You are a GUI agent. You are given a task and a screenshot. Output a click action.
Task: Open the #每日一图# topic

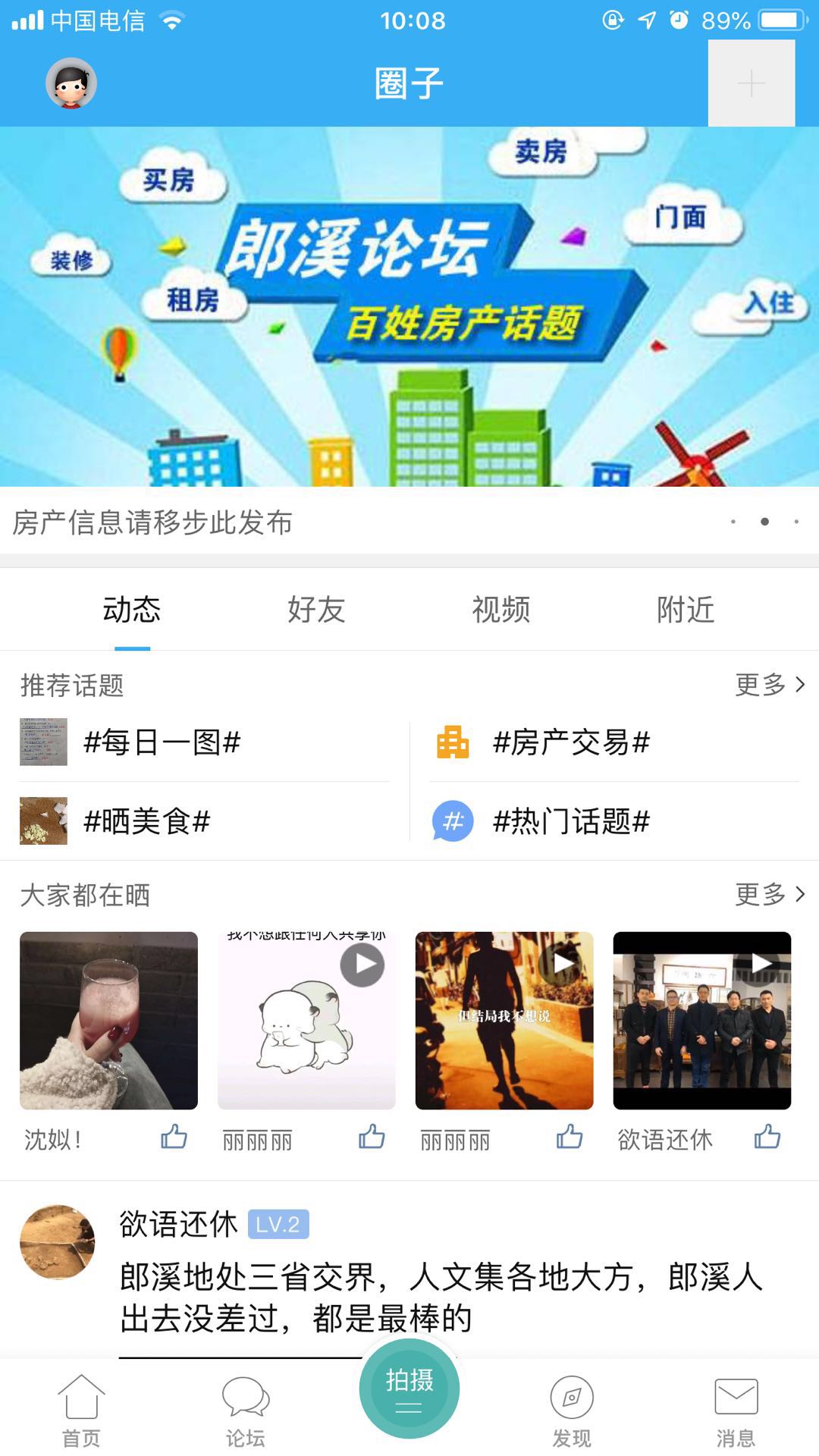[163, 744]
